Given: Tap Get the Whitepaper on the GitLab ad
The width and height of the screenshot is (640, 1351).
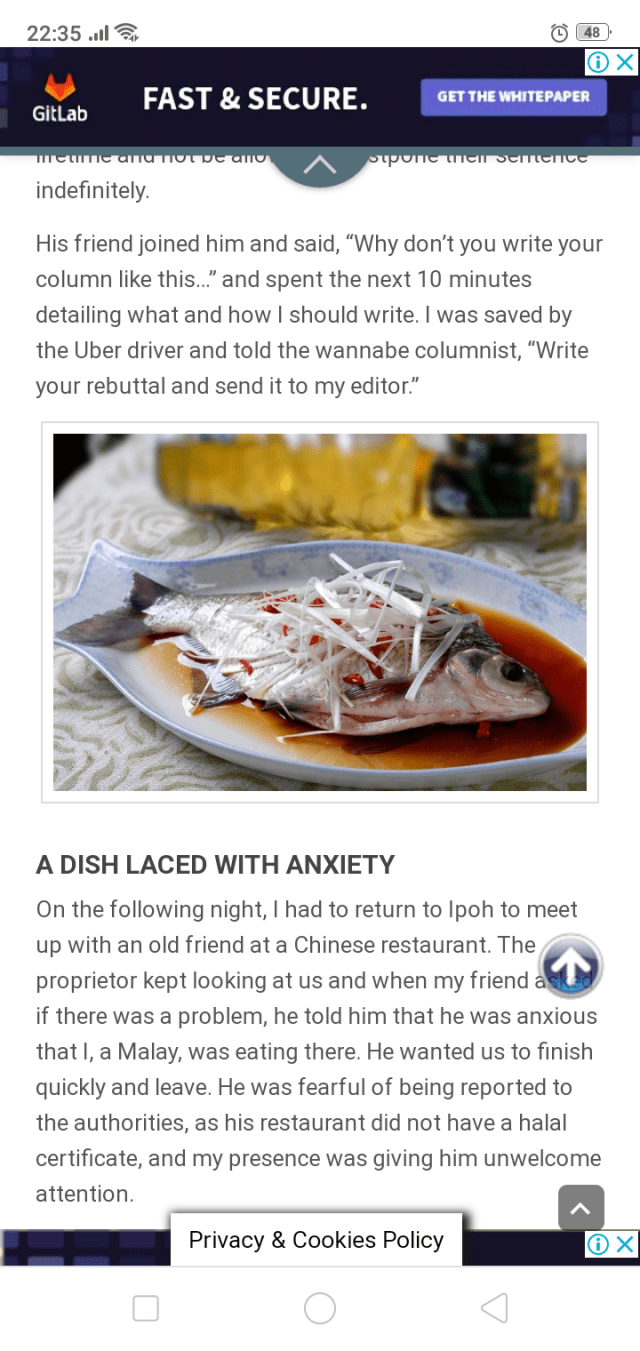Looking at the screenshot, I should pos(513,97).
